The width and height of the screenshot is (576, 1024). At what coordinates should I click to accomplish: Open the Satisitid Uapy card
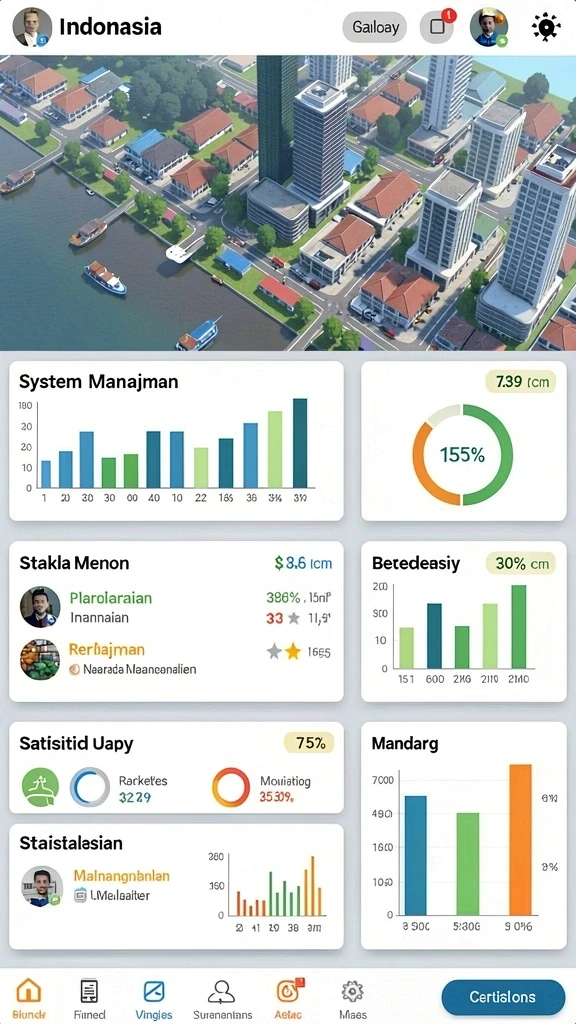(x=176, y=767)
